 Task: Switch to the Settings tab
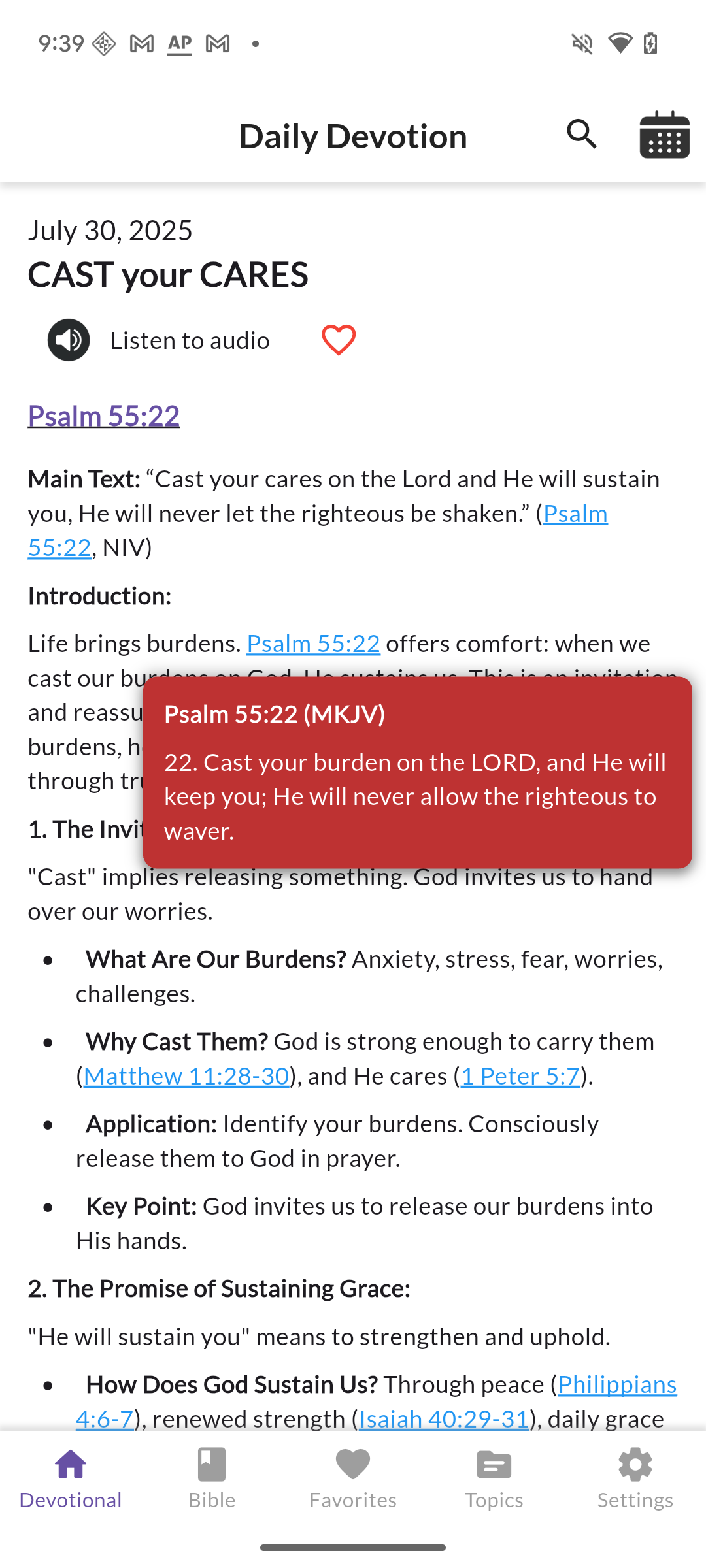[635, 1480]
